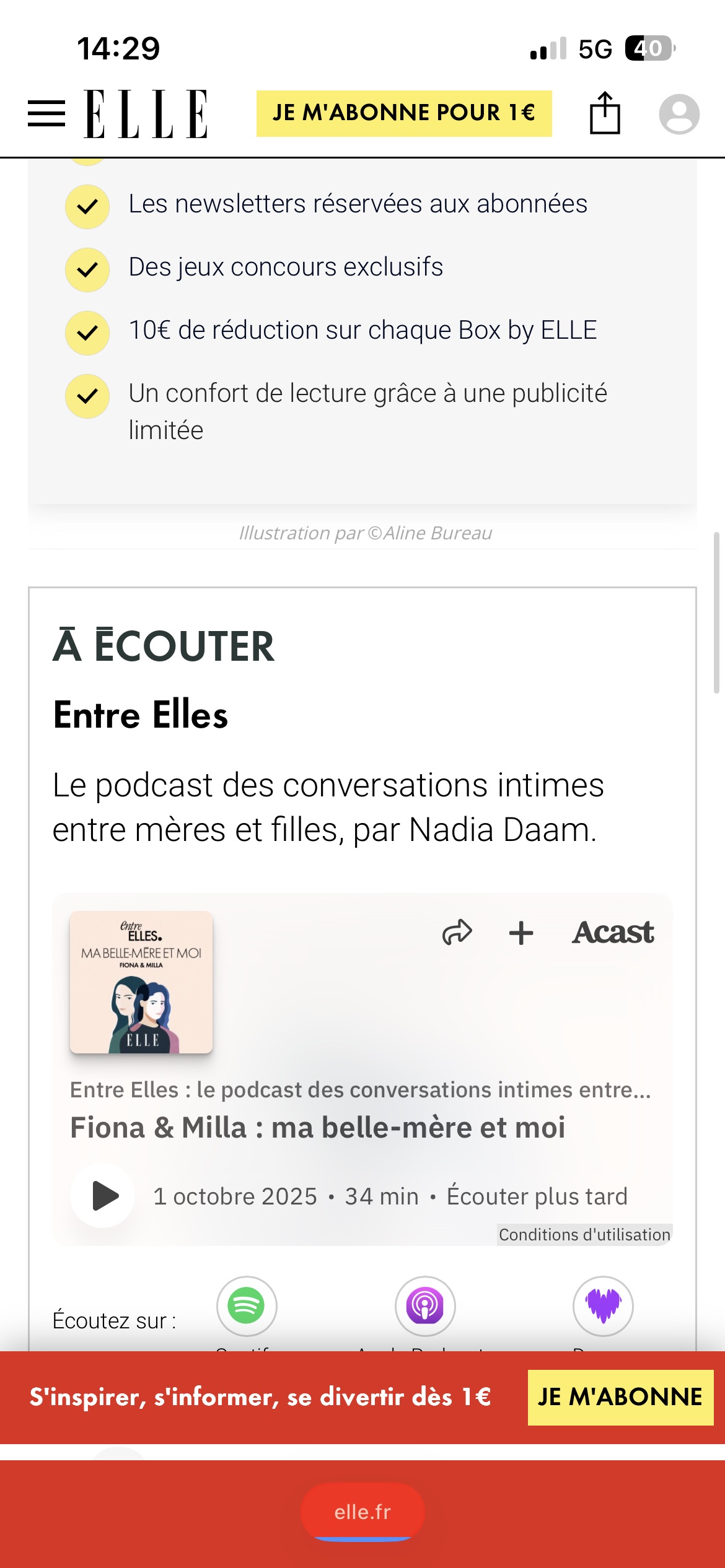Viewport: 725px width, 1568px height.
Task: Open the hamburger menu
Action: pyautogui.click(x=46, y=114)
